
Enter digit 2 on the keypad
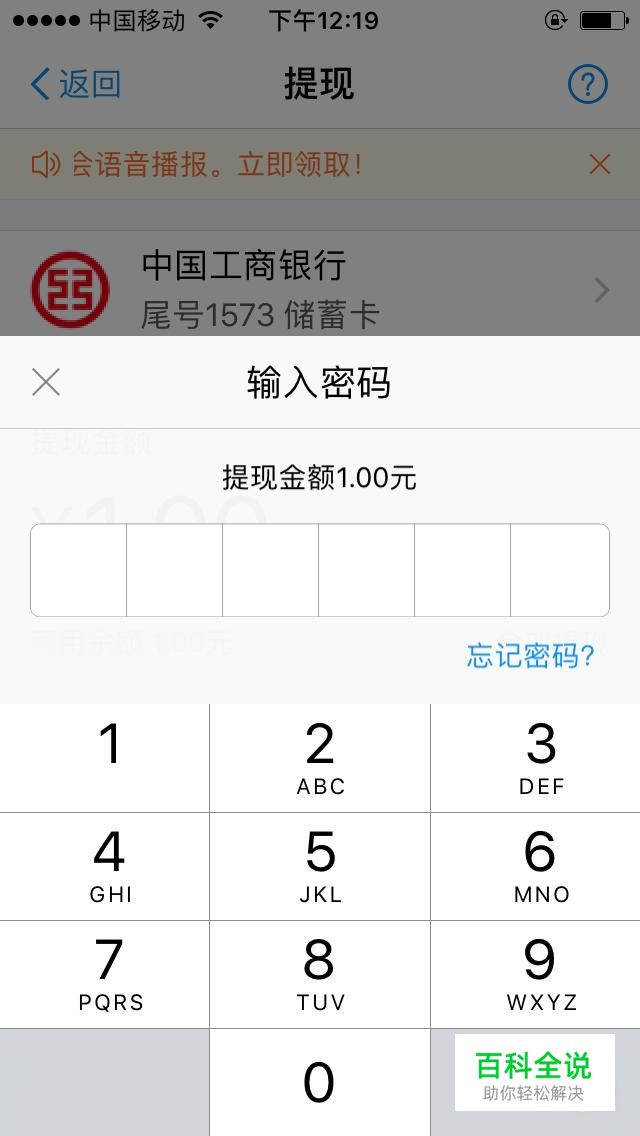320,758
